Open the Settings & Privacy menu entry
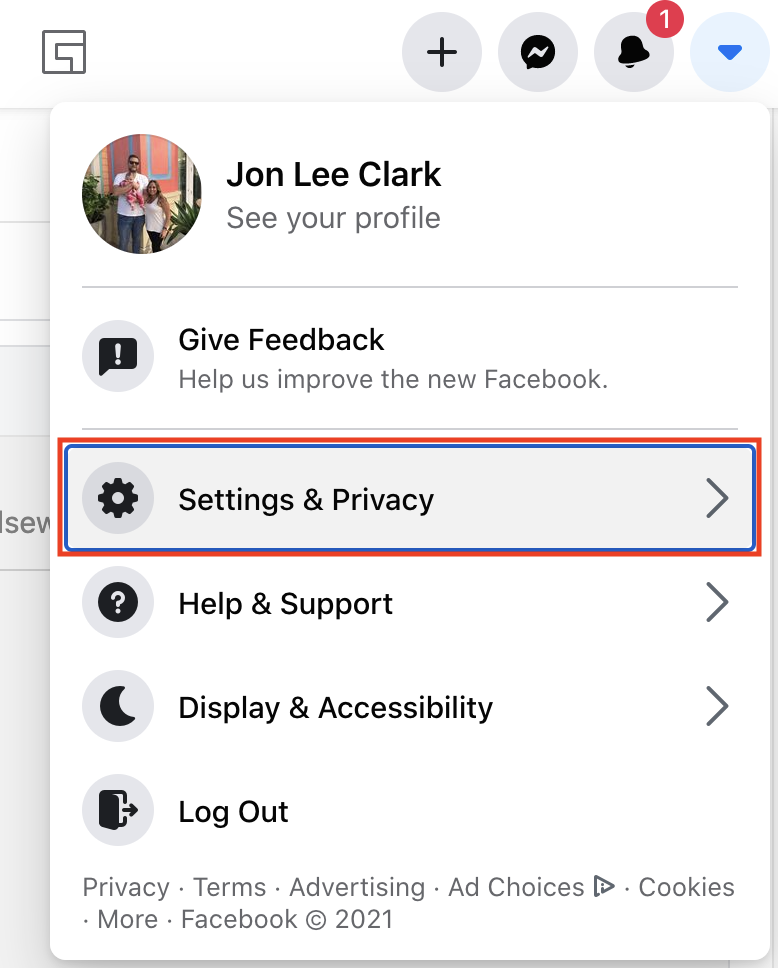Screen dimensions: 778x968 (305, 498)
